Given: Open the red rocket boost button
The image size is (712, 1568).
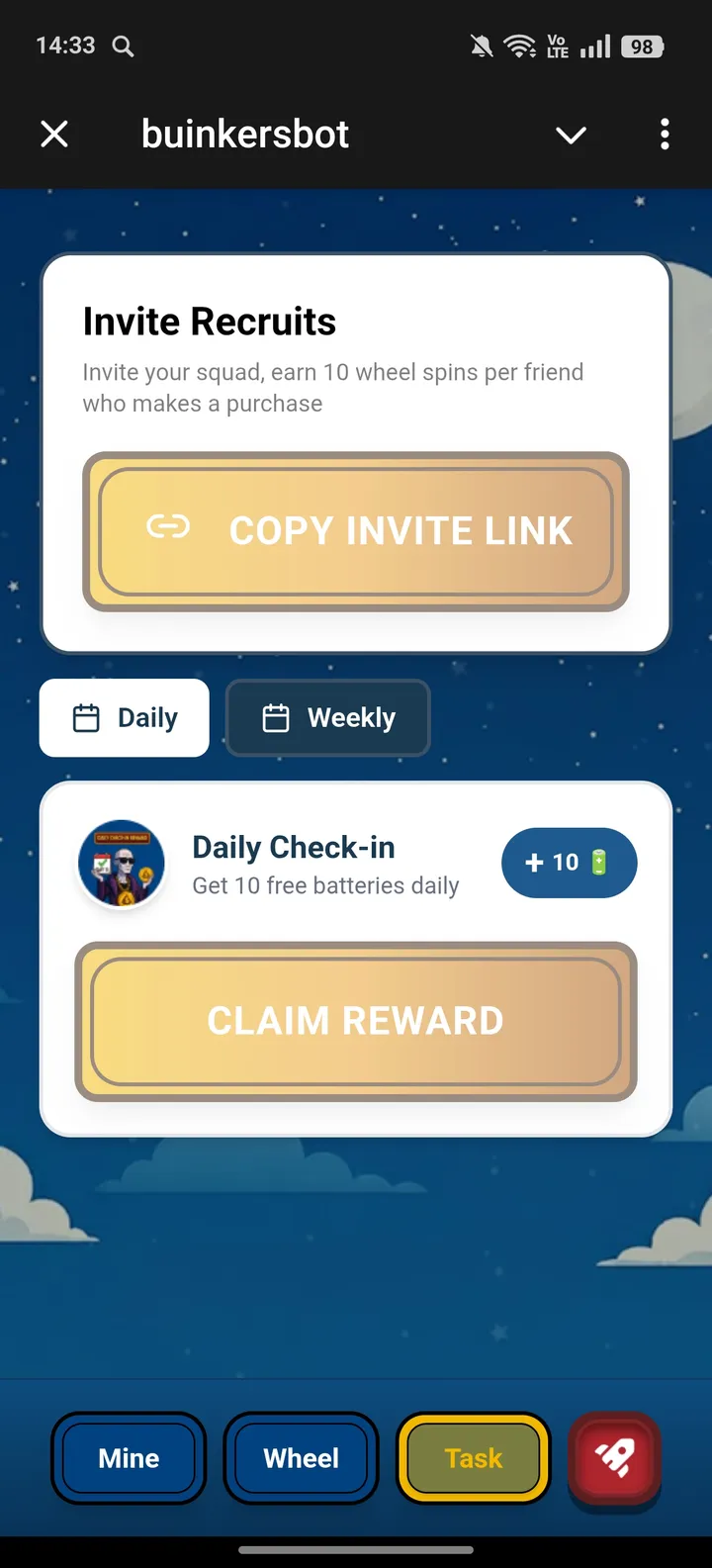Looking at the screenshot, I should coord(614,1458).
